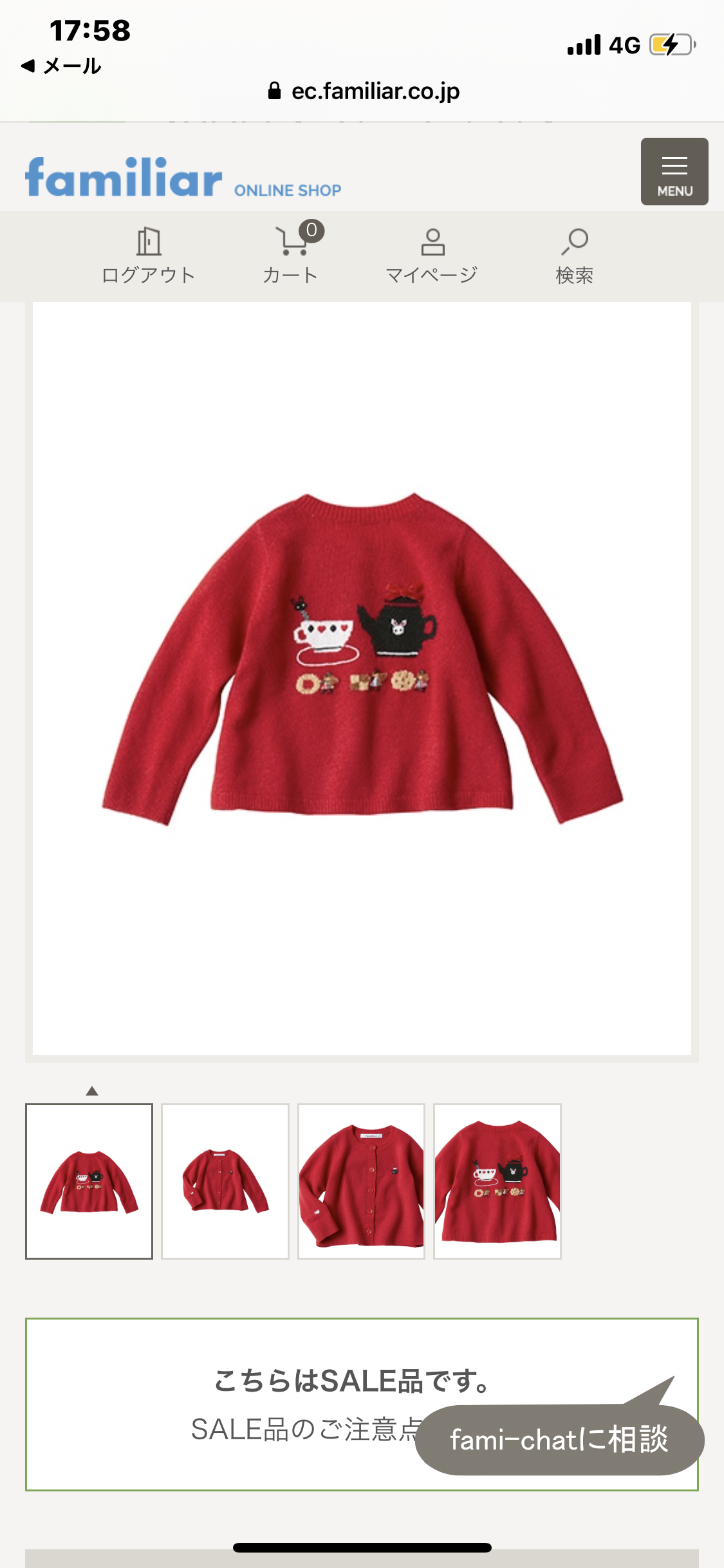View the fourth thumbnail with teapot close-up
Image resolution: width=724 pixels, height=1568 pixels.
tap(497, 1181)
